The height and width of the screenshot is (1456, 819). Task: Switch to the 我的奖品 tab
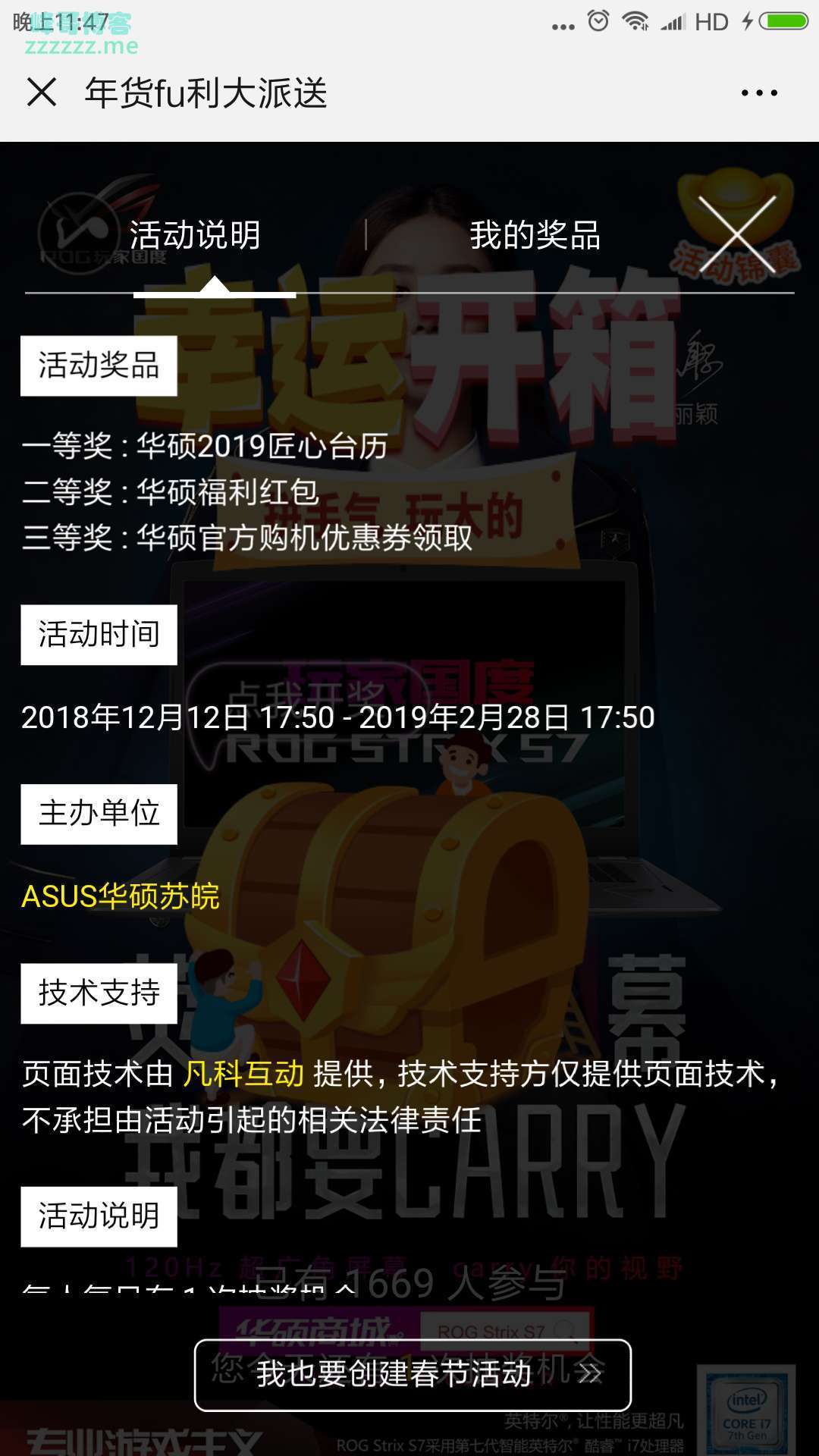point(535,235)
